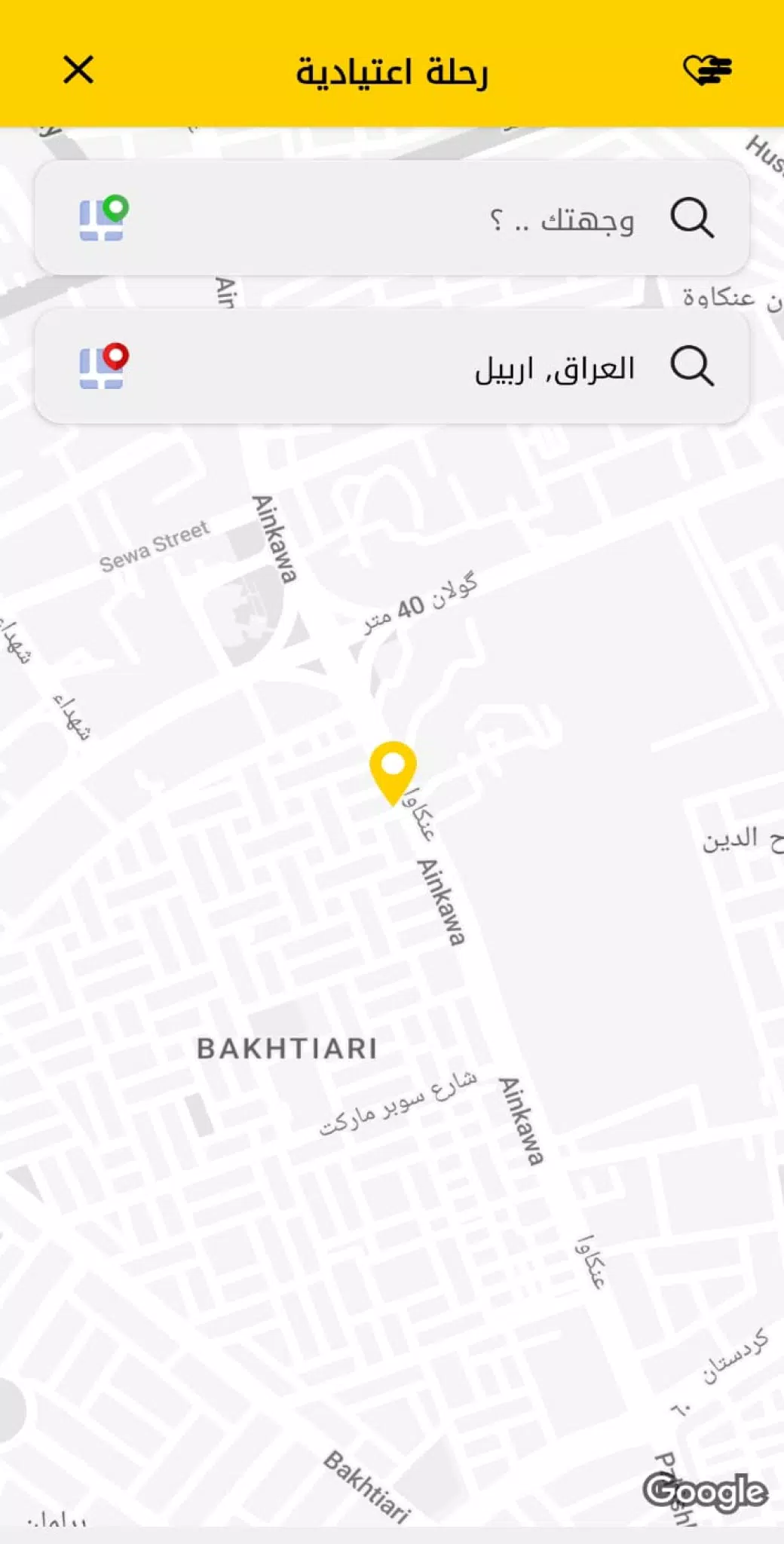The width and height of the screenshot is (784, 1544).
Task: Open the heart handshake icon in header
Action: click(x=707, y=70)
